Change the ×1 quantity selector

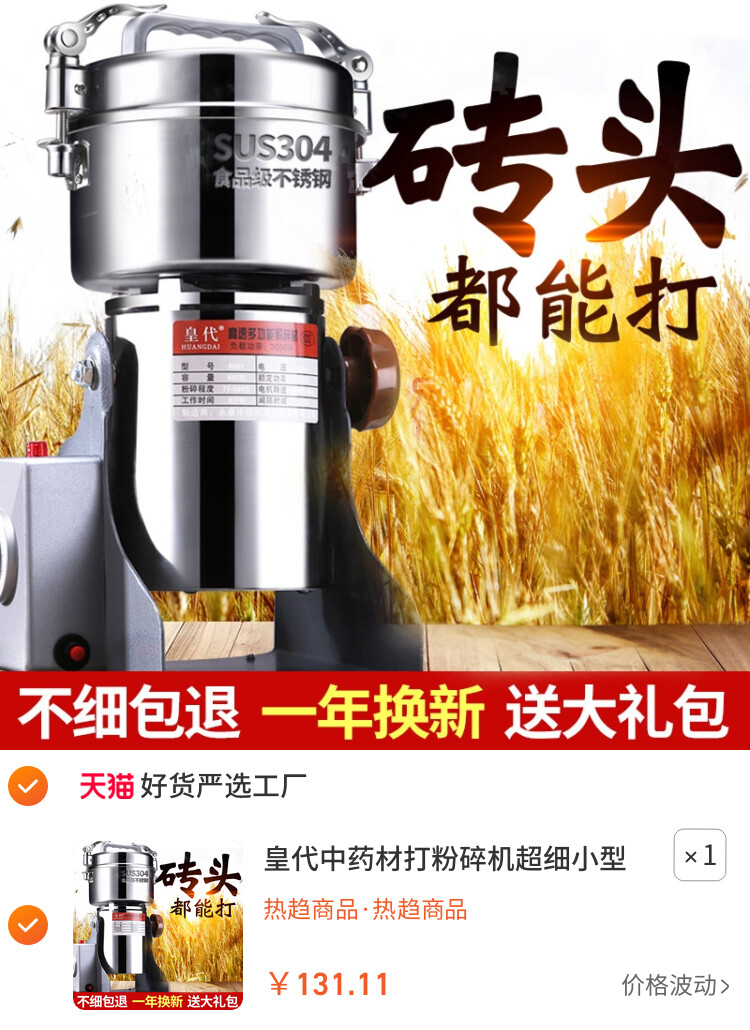click(699, 856)
